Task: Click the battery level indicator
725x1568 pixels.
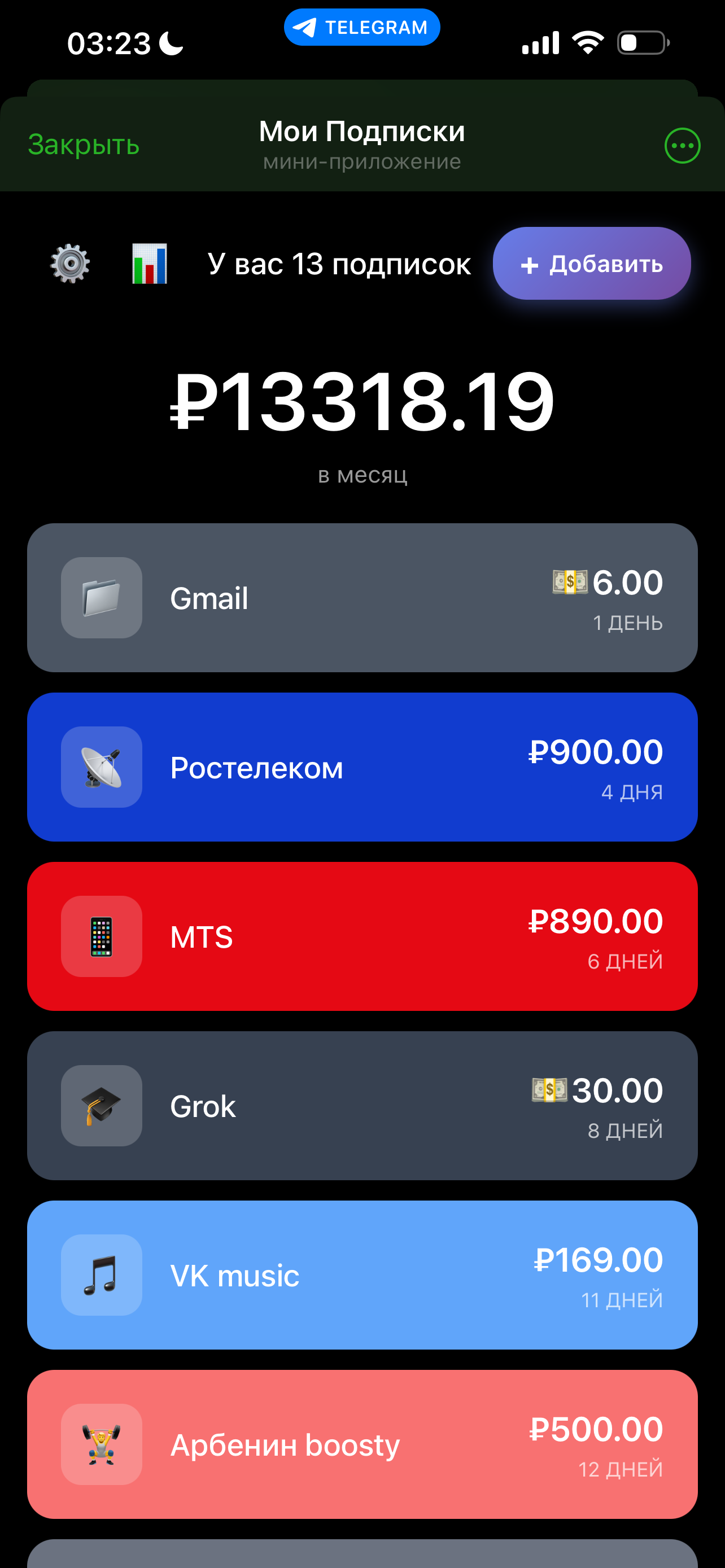Action: tap(642, 41)
